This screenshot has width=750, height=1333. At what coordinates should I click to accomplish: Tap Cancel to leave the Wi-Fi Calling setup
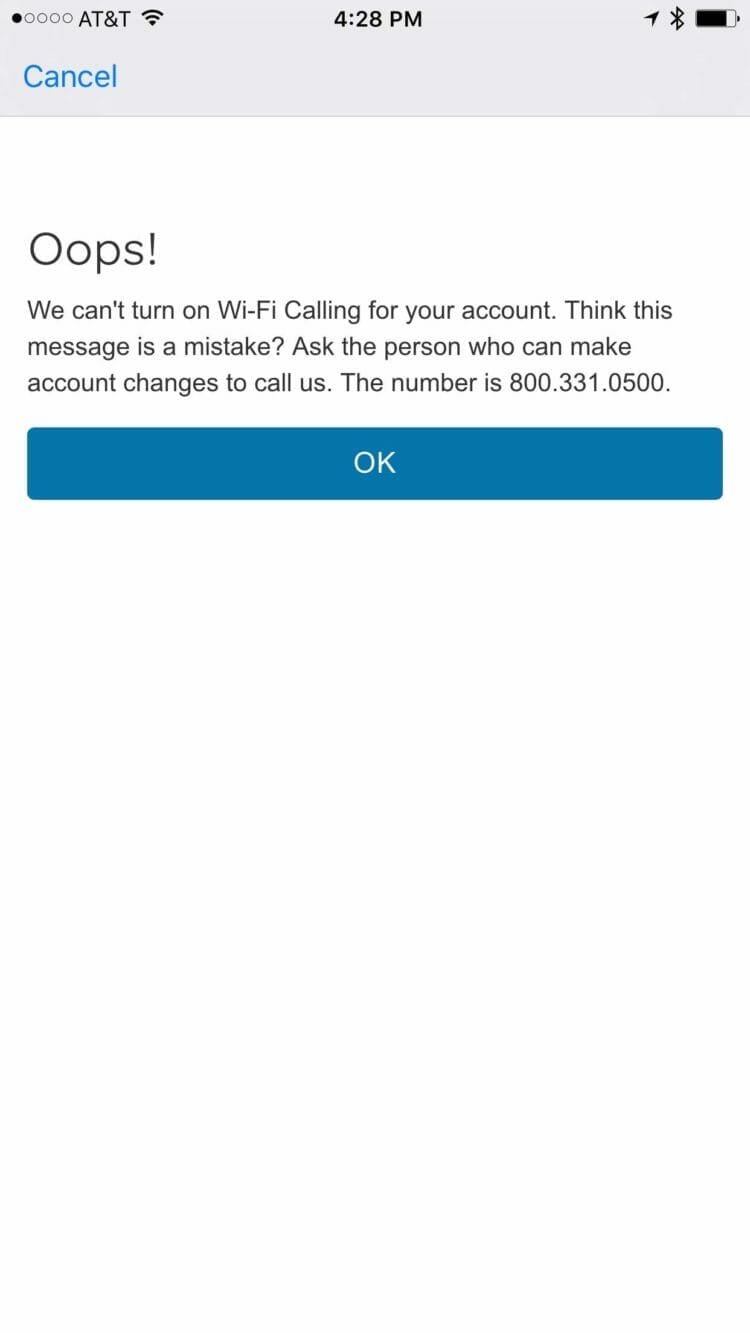[x=70, y=77]
